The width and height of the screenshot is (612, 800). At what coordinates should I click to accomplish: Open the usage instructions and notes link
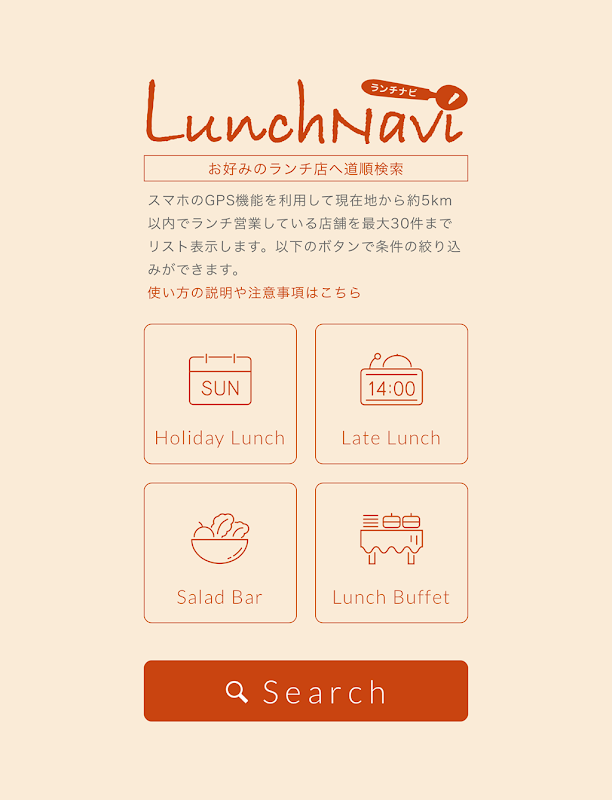(254, 293)
